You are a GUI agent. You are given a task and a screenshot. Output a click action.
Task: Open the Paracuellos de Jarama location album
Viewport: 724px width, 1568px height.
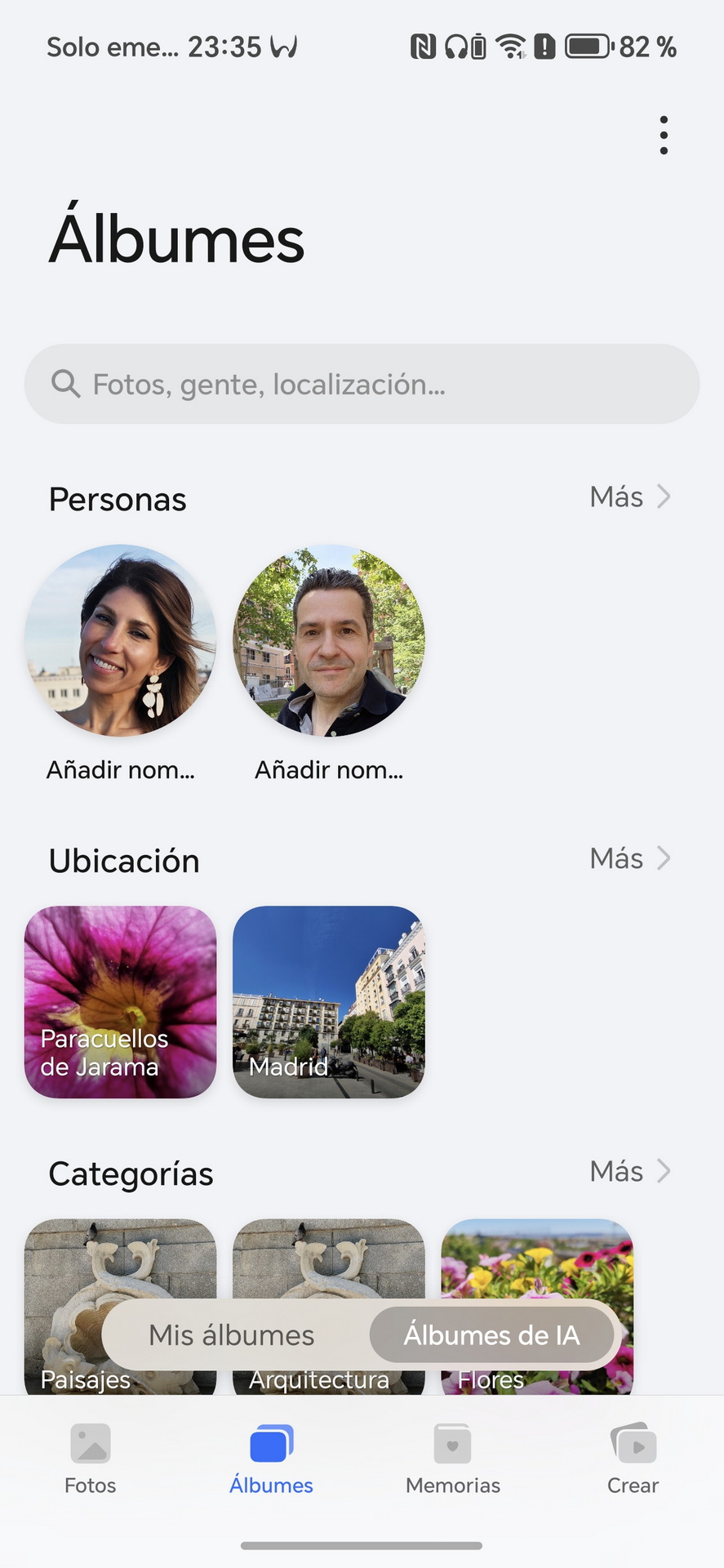point(121,1001)
